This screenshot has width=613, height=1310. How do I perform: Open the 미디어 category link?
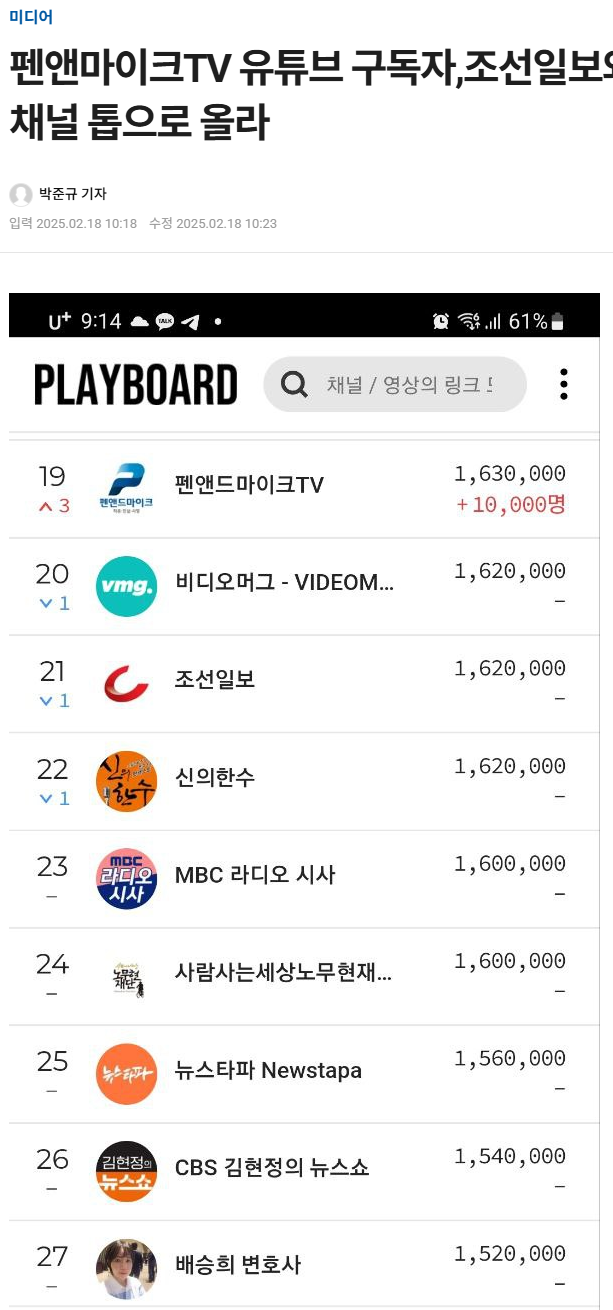pyautogui.click(x=31, y=16)
